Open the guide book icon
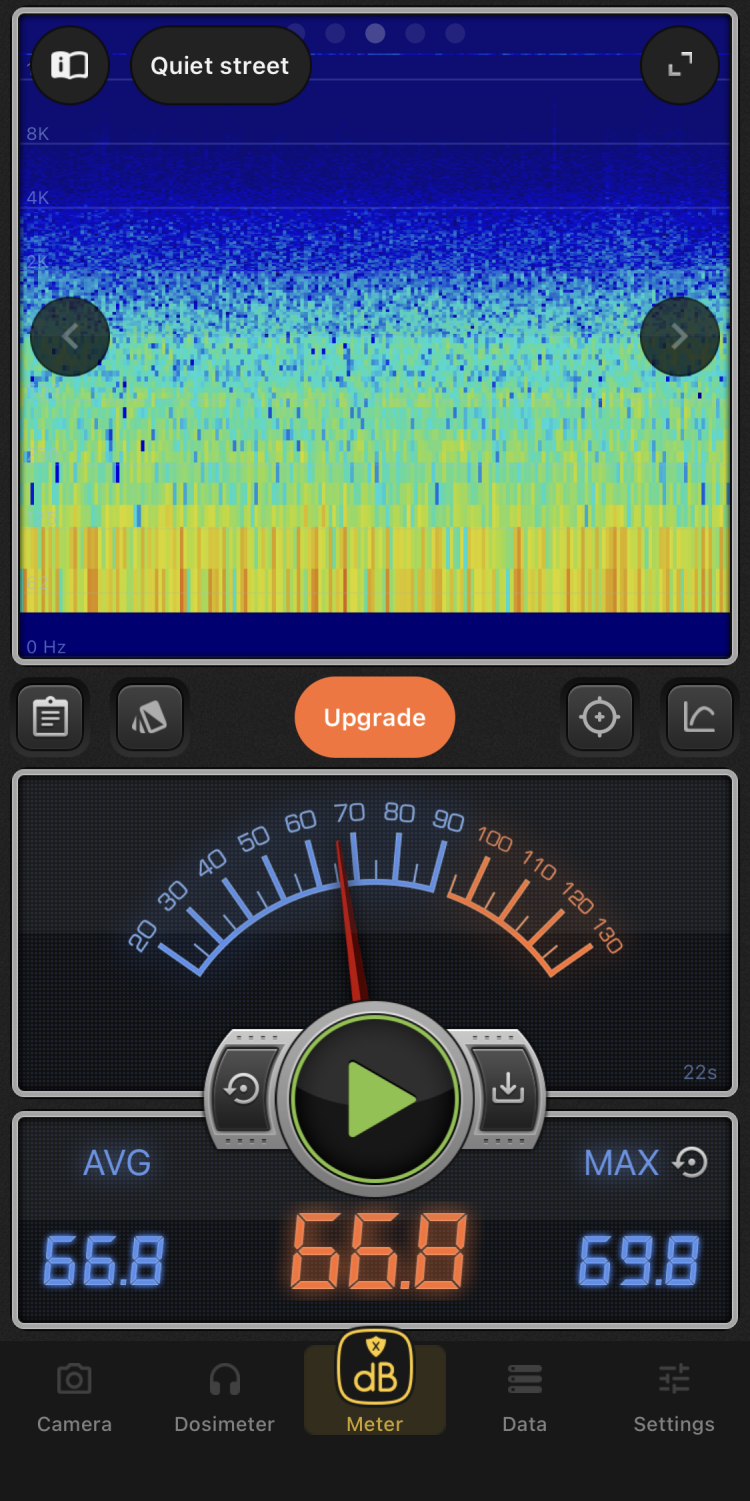 pos(70,66)
